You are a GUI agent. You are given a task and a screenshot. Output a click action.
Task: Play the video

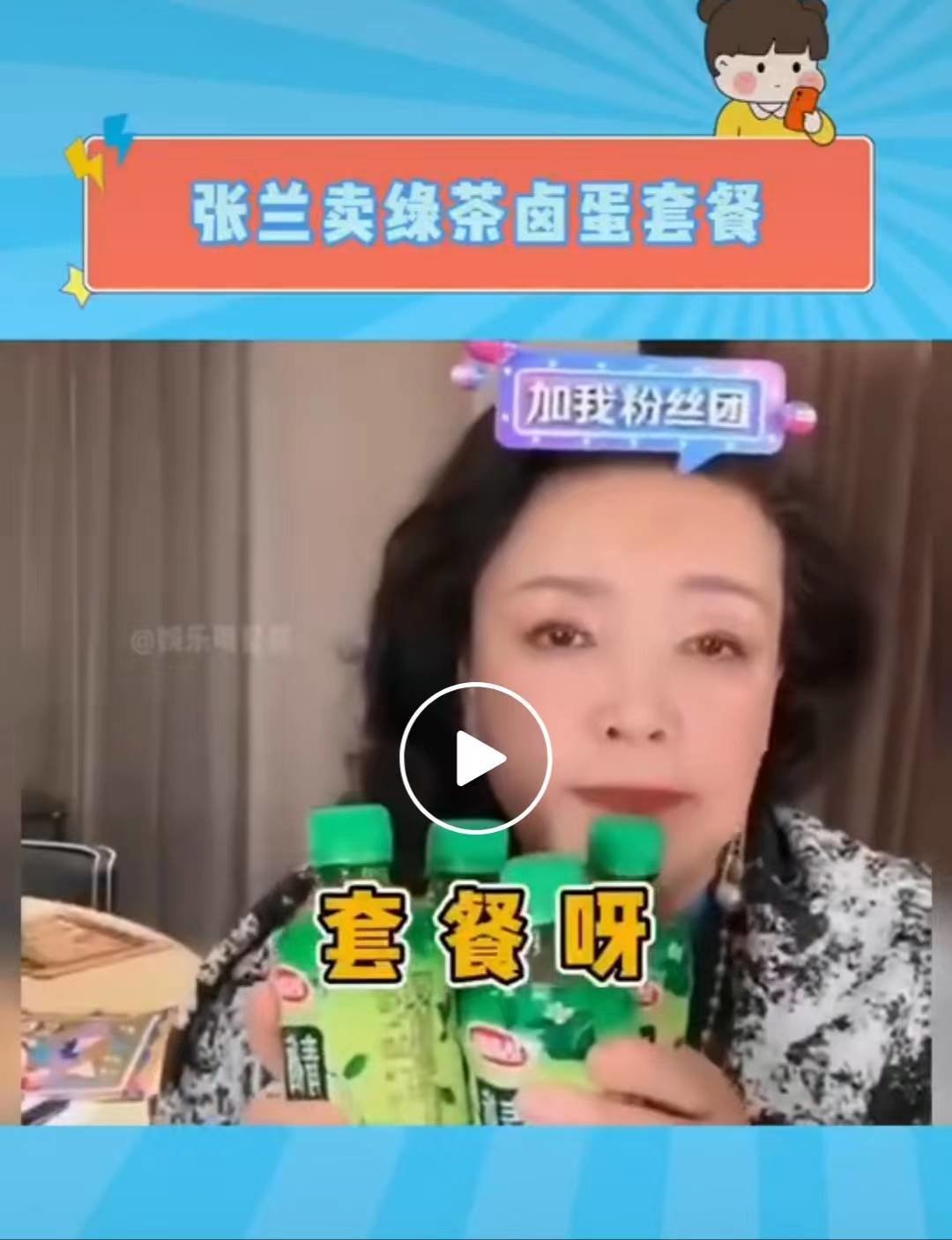point(476,758)
